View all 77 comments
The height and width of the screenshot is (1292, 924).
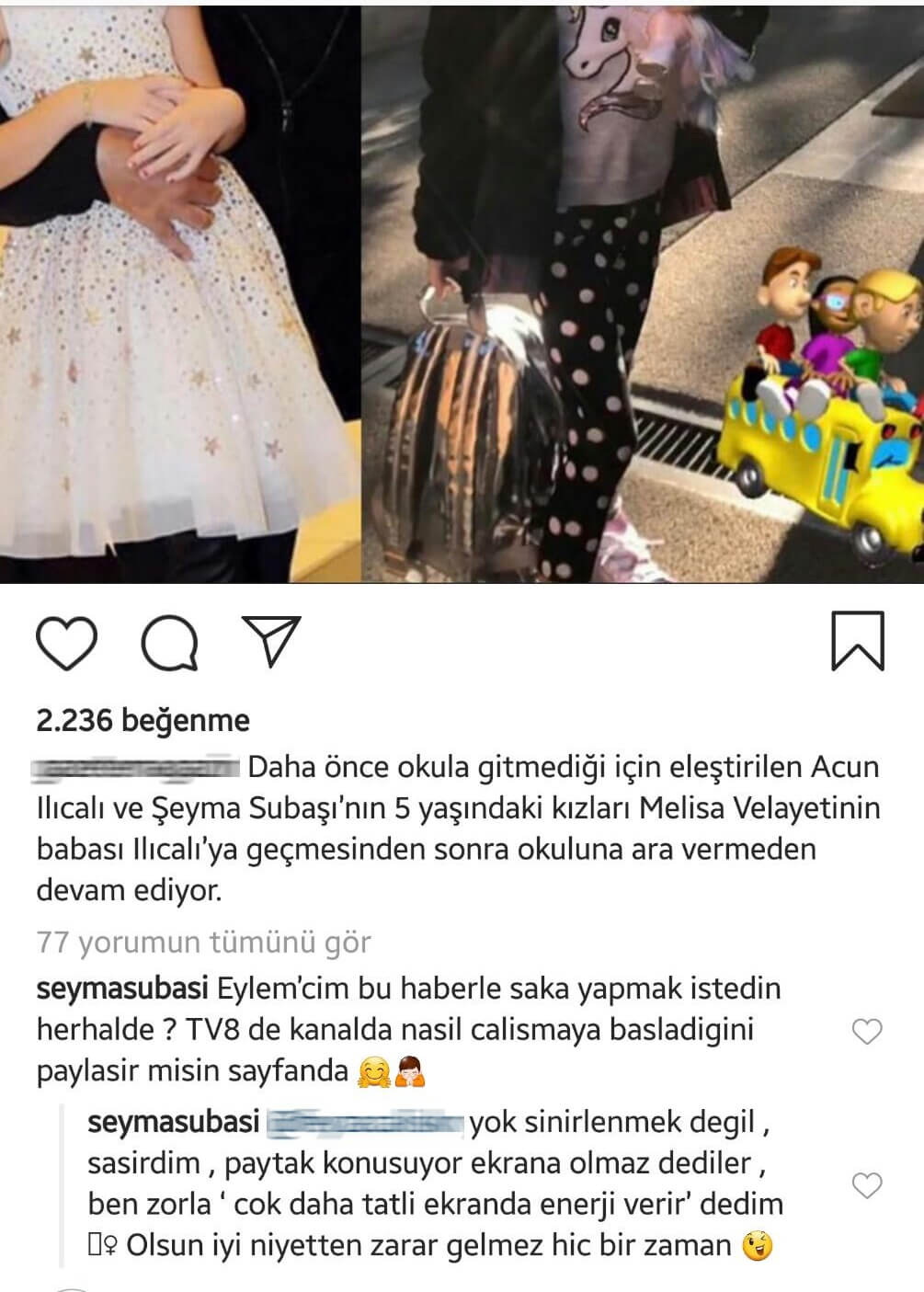[x=203, y=943]
